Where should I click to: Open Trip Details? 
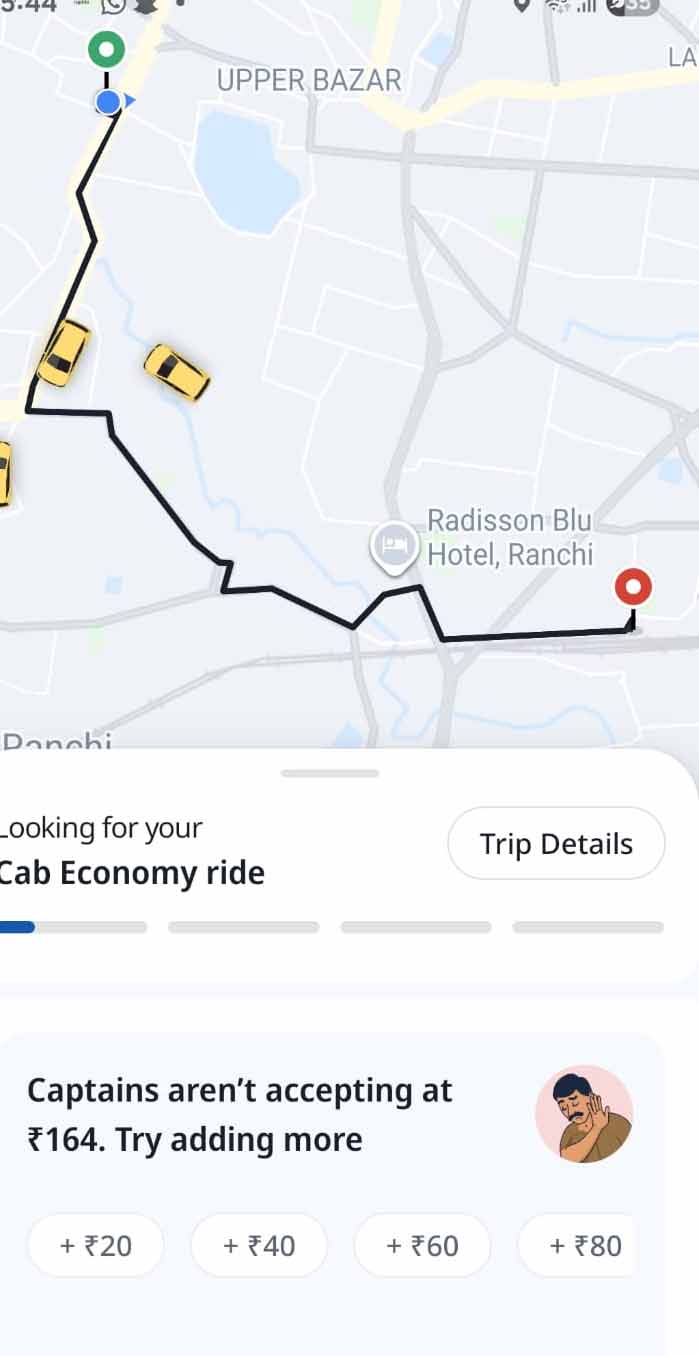555,844
